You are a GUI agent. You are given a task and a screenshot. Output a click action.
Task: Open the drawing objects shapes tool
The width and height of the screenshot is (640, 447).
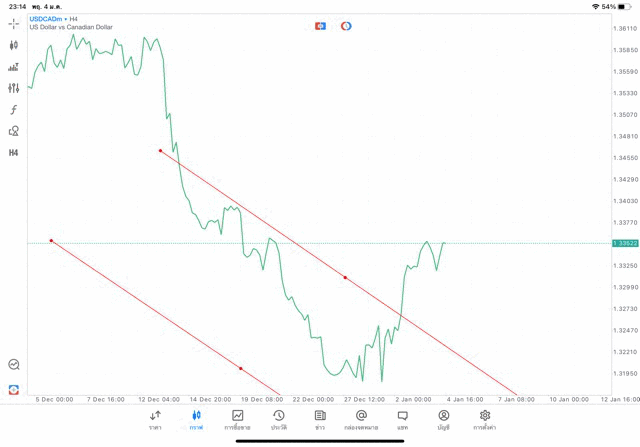[x=14, y=131]
